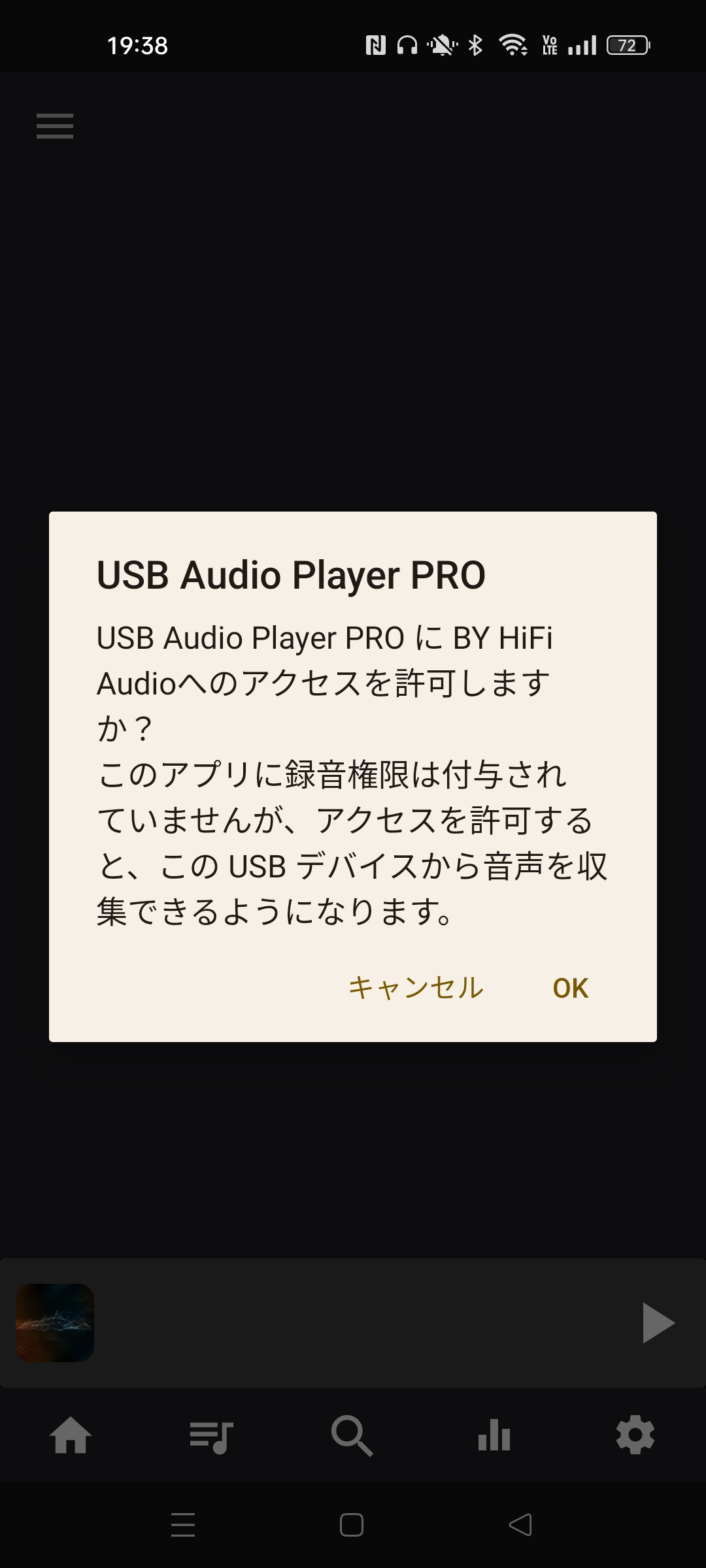Tap the system home button

pyautogui.click(x=352, y=1525)
